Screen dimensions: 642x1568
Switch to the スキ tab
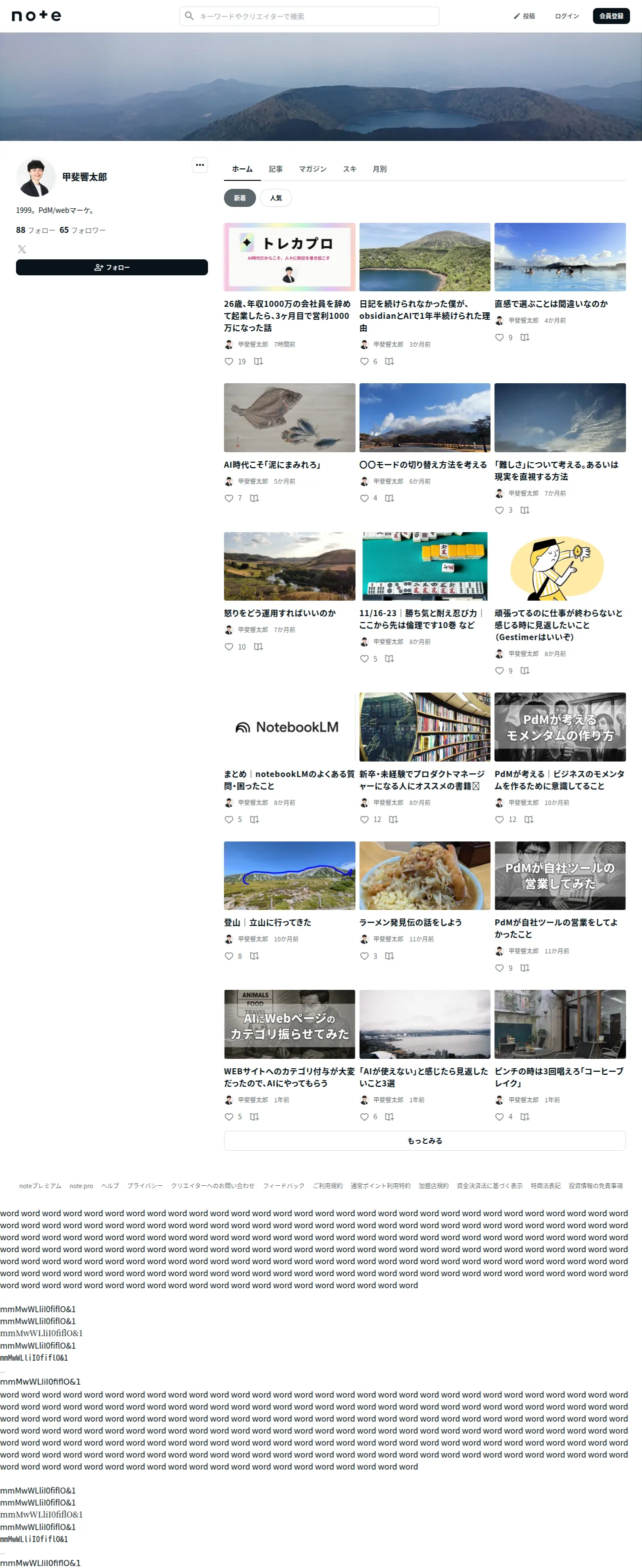click(x=349, y=169)
